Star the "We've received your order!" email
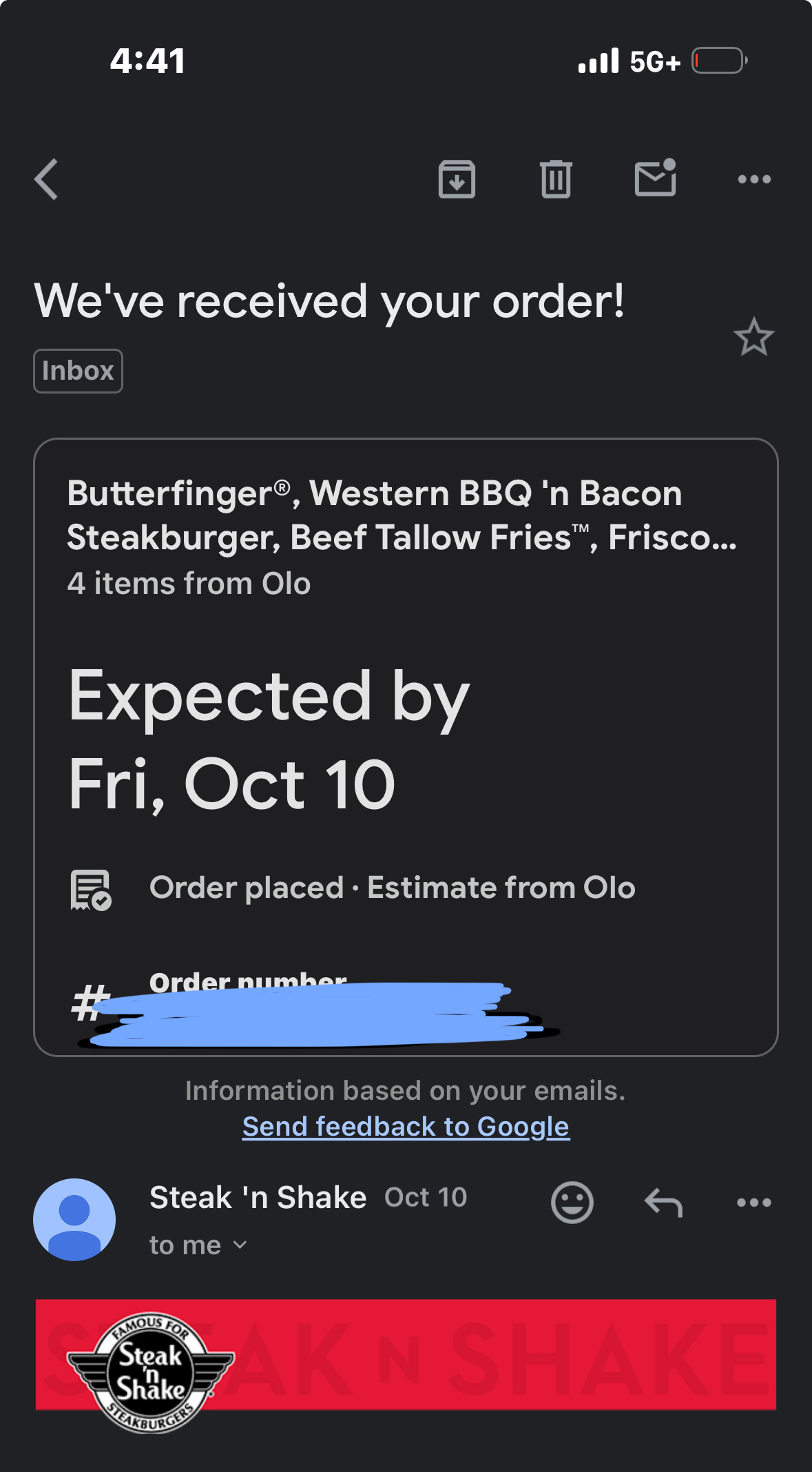Viewport: 812px width, 1472px height. 753,337
